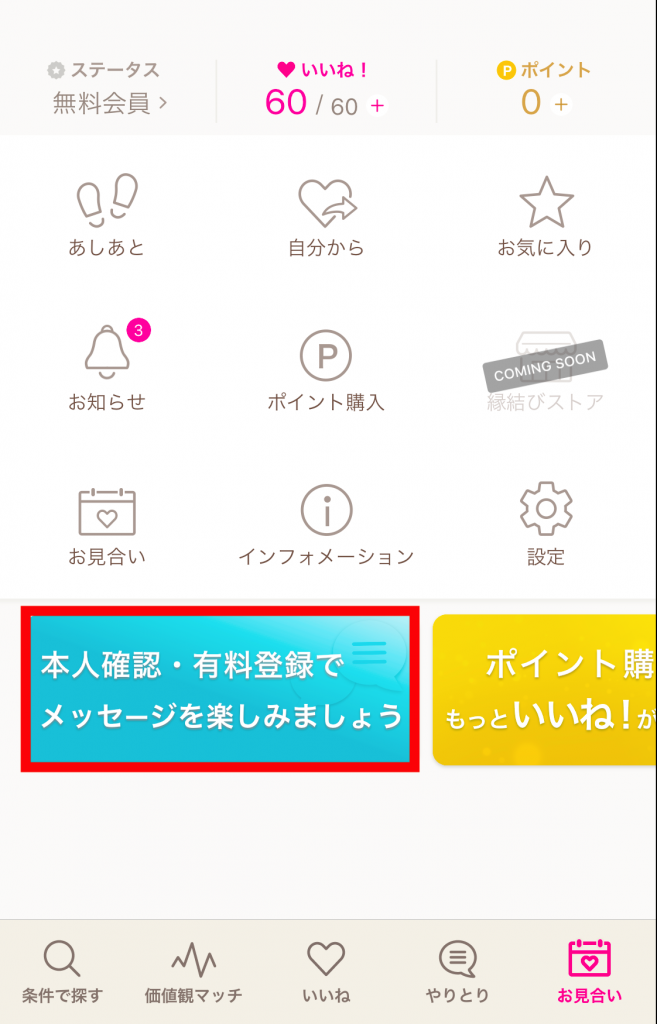Switch to the 条件で探す tab

point(62,972)
